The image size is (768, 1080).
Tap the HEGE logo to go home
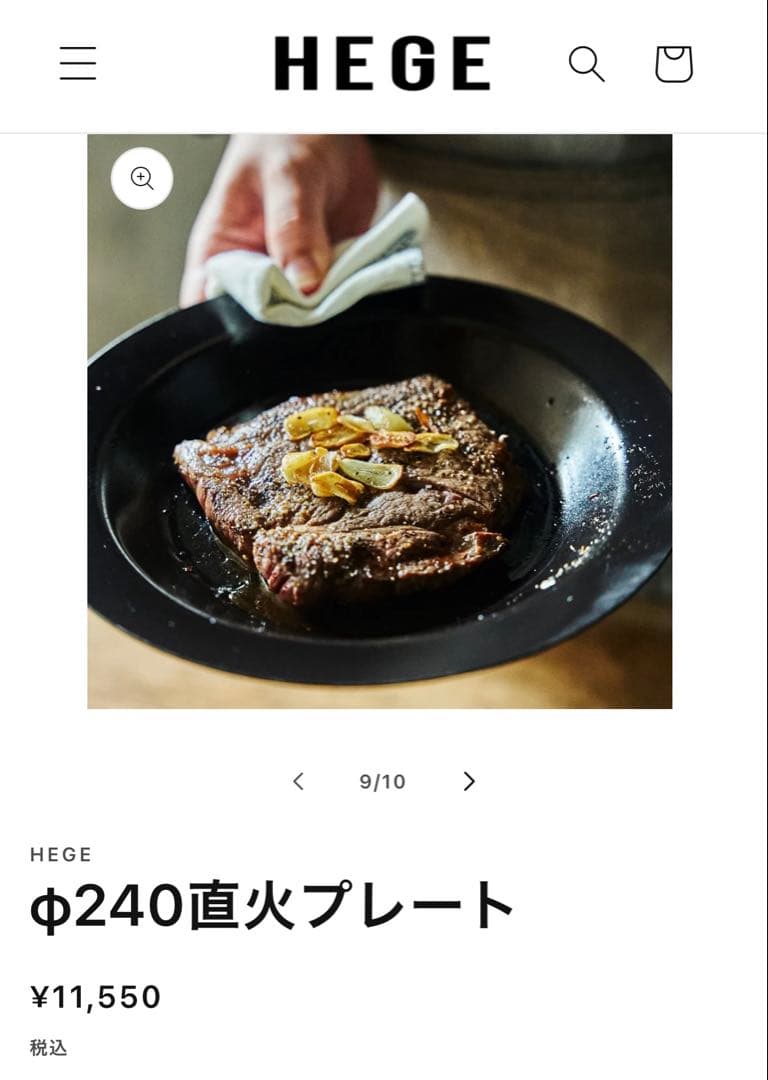[x=382, y=64]
